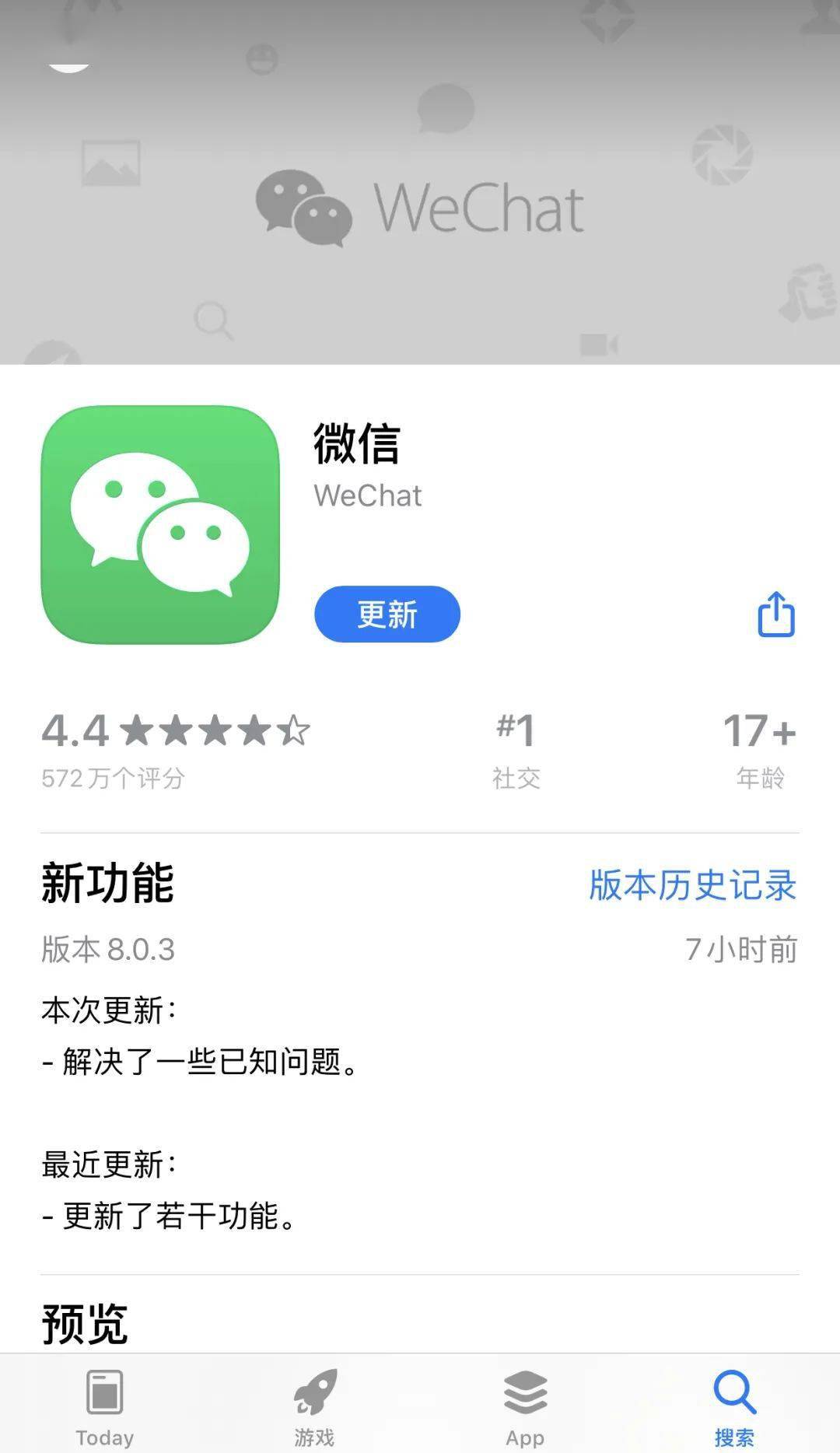Open the 搜索 search tab
840x1453 pixels.
click(x=734, y=1406)
